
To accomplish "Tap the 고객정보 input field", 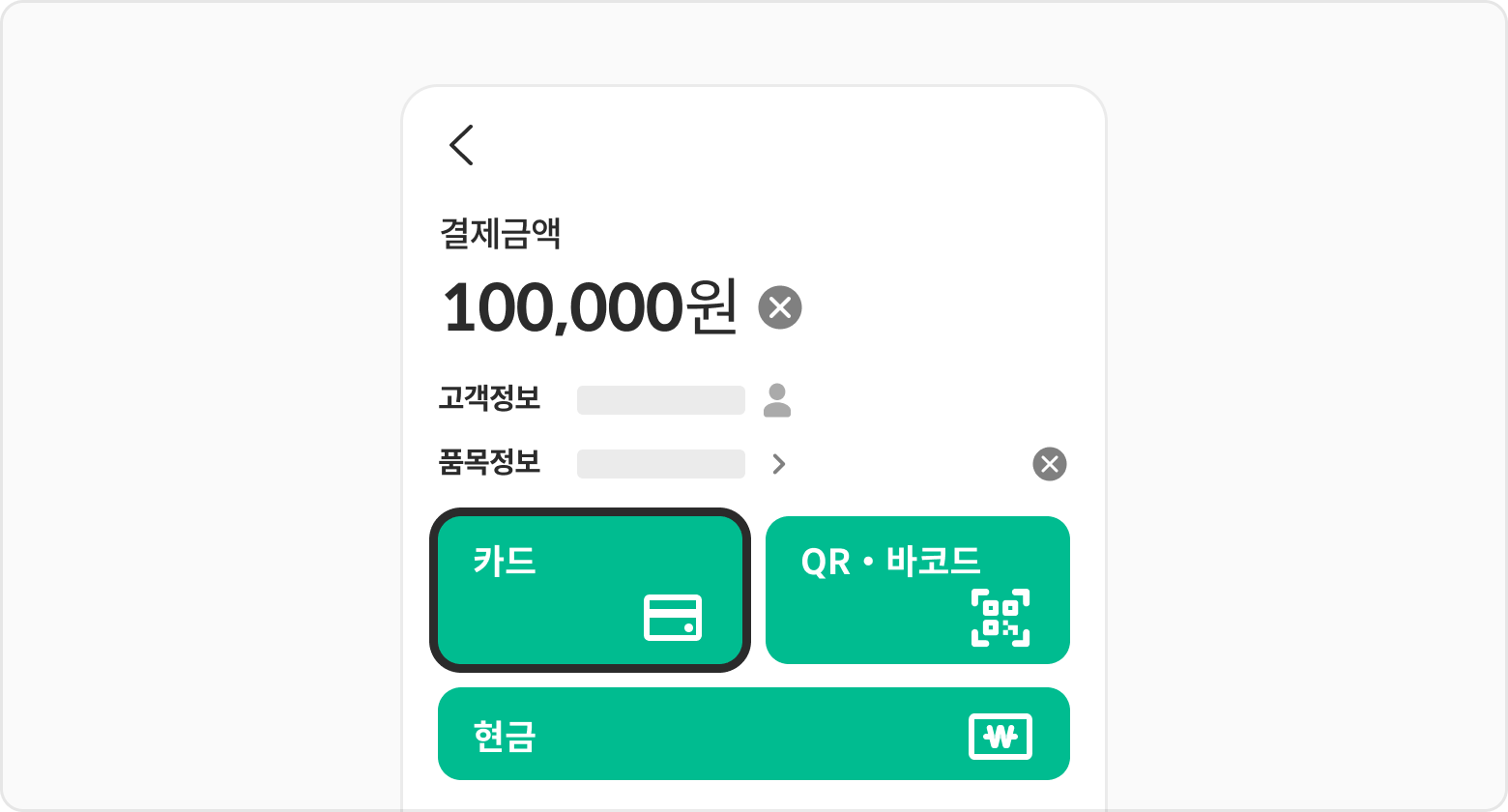I will click(660, 400).
